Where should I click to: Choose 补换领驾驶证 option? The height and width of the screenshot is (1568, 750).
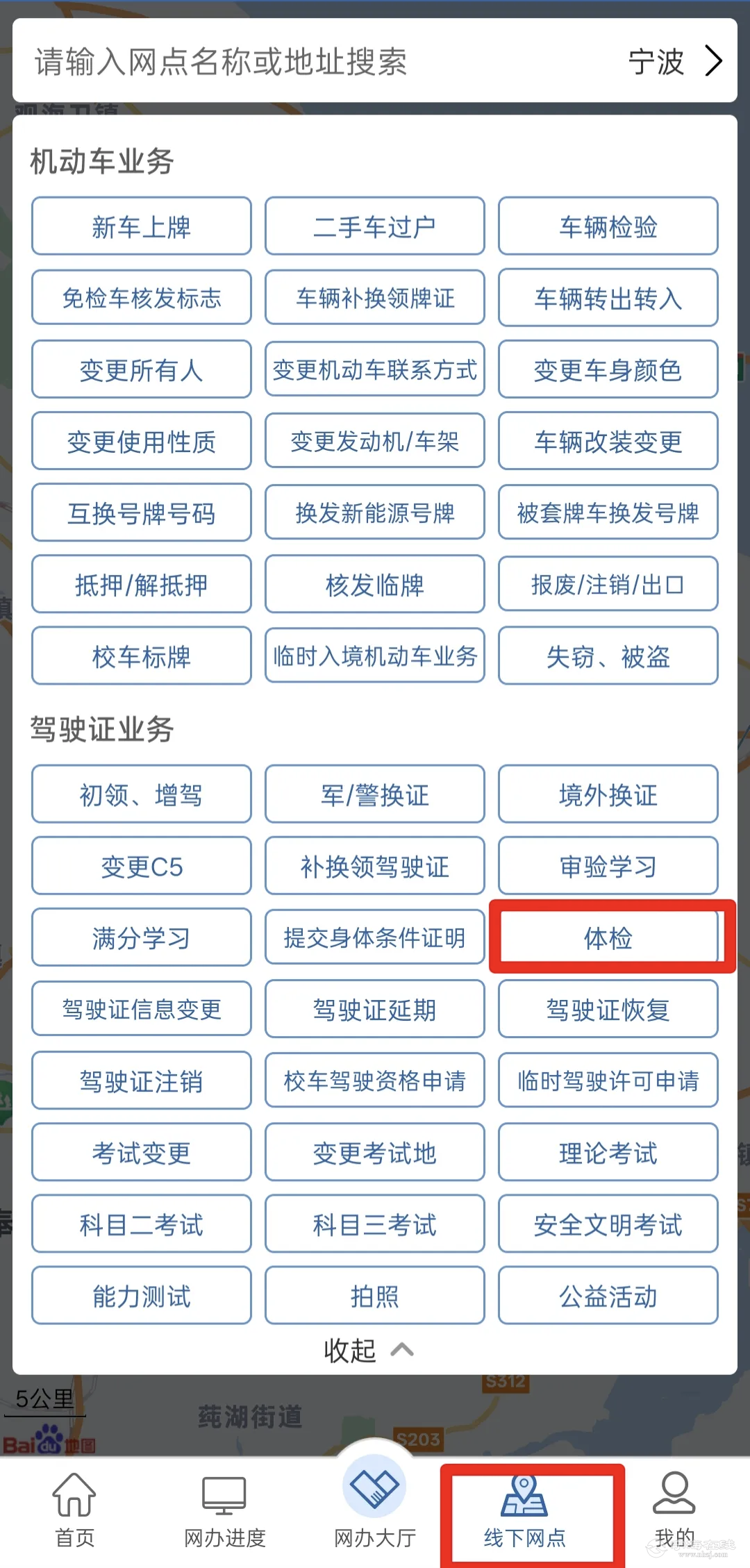[374, 867]
